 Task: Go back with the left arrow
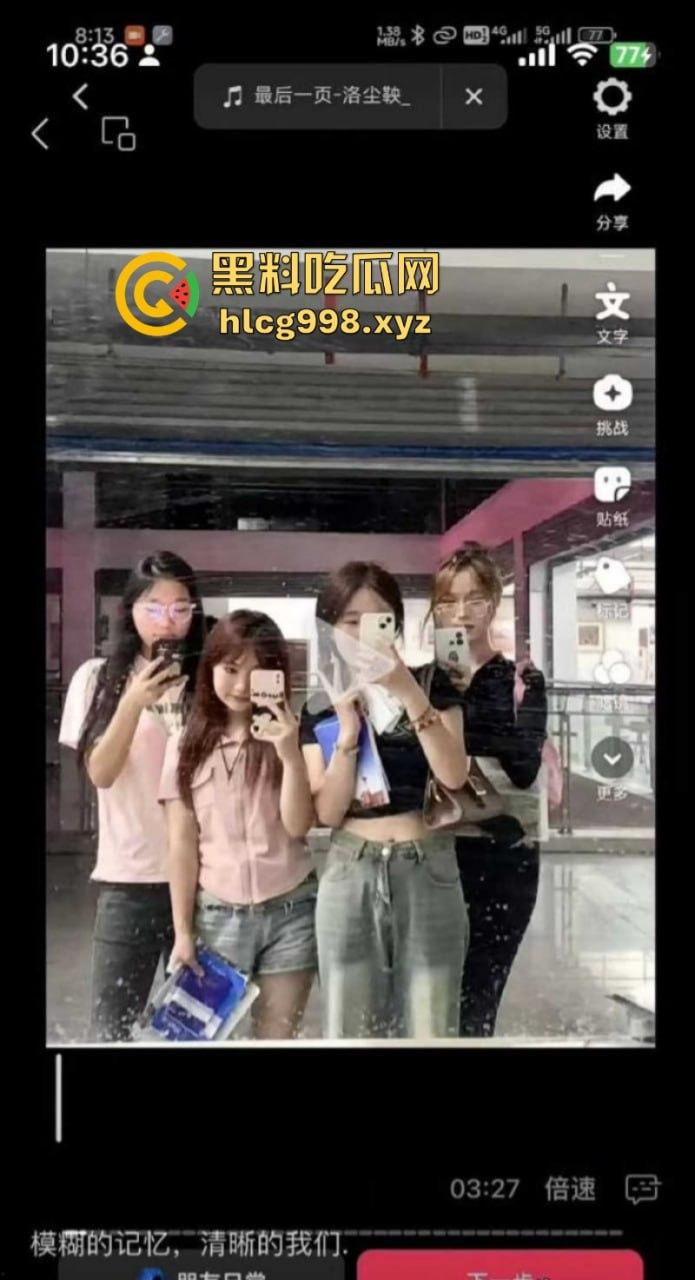[40, 133]
